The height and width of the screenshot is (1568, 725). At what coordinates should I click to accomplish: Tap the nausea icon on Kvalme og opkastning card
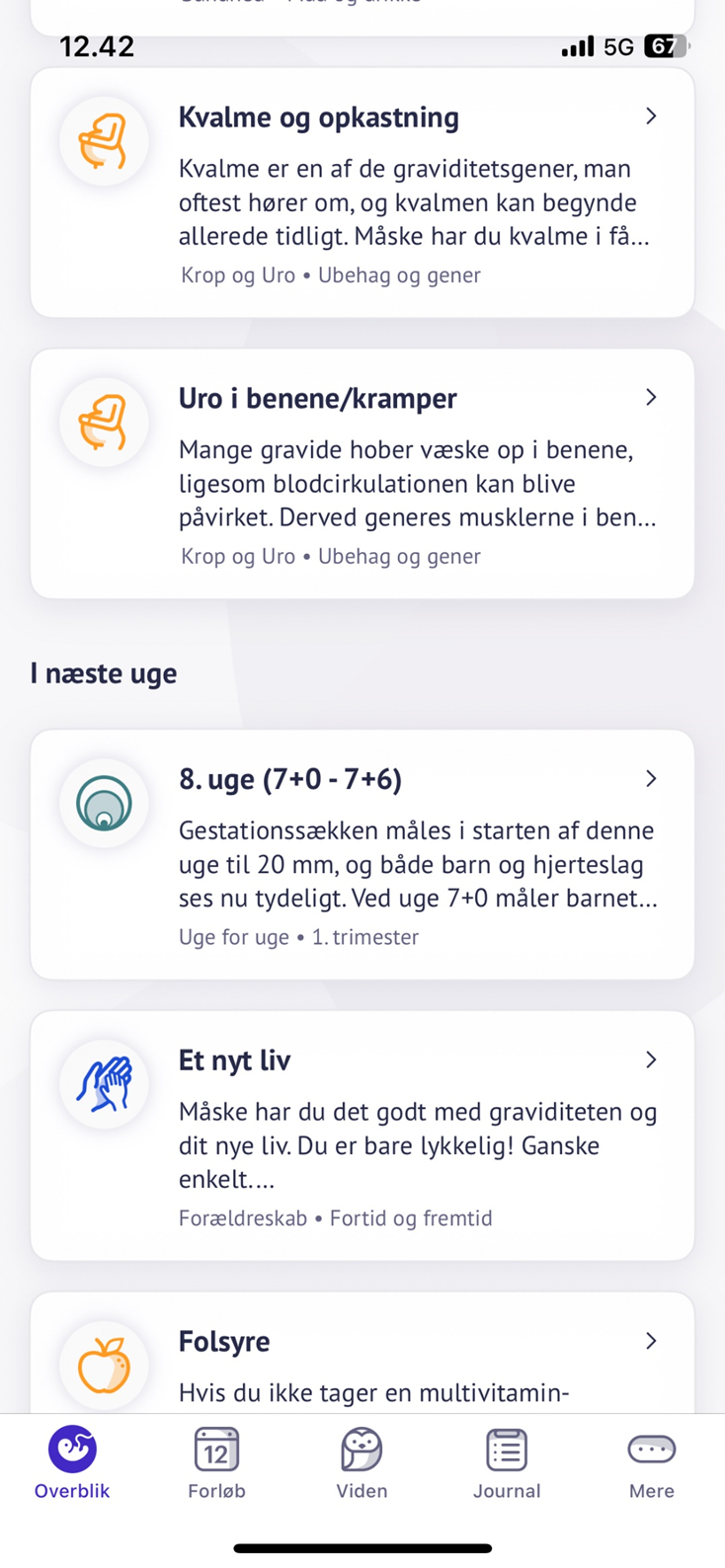coord(104,141)
